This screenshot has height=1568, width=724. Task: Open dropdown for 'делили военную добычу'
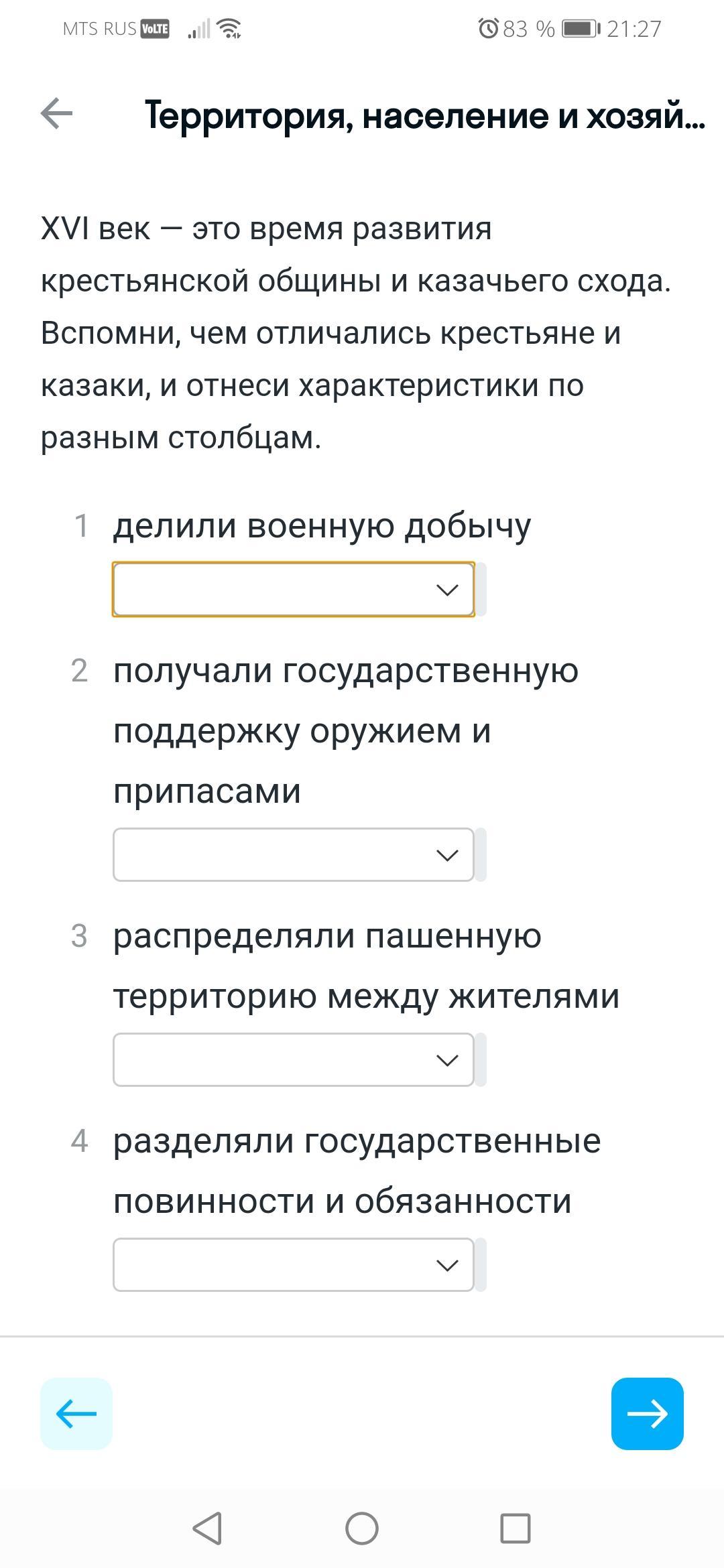(294, 589)
